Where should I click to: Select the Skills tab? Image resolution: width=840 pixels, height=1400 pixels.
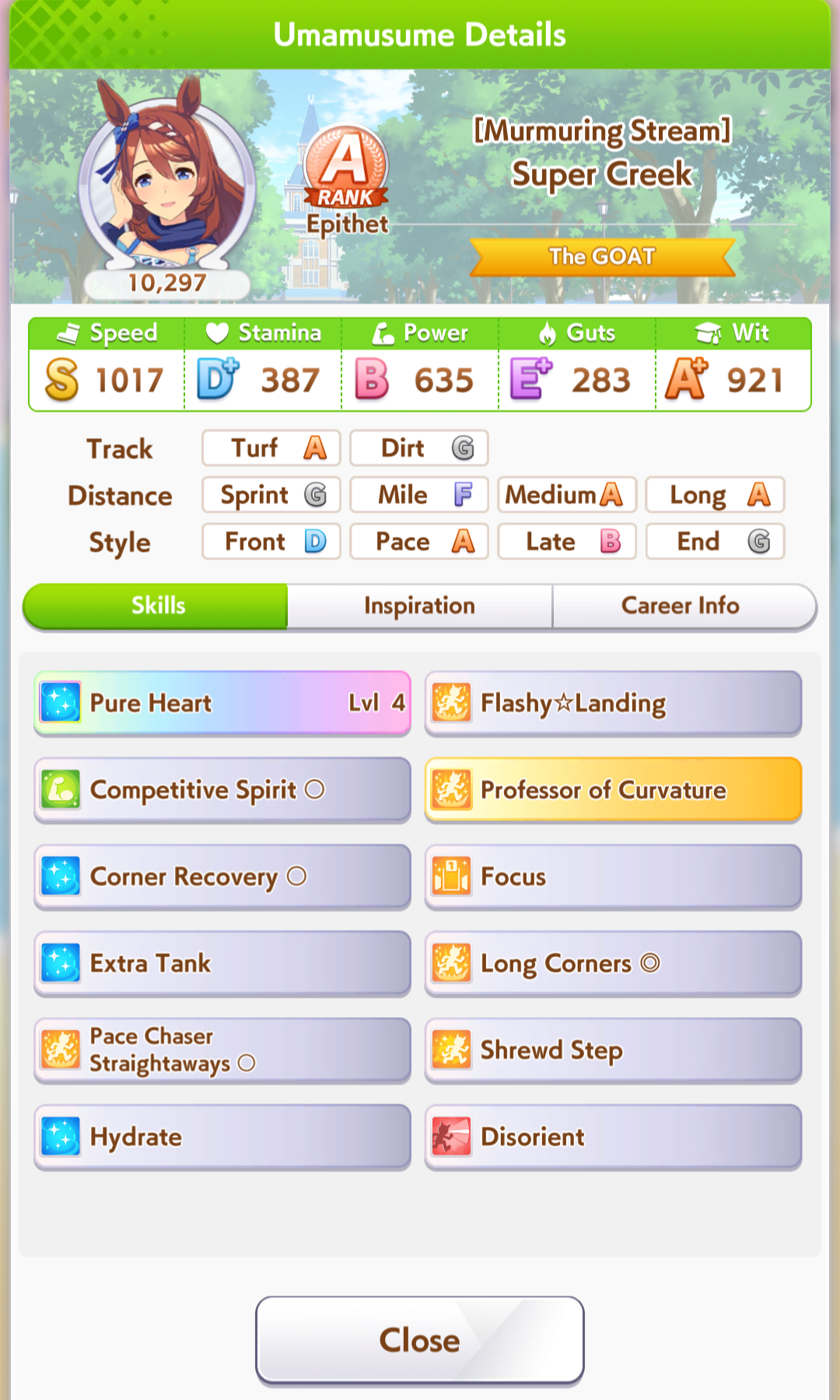coord(158,605)
